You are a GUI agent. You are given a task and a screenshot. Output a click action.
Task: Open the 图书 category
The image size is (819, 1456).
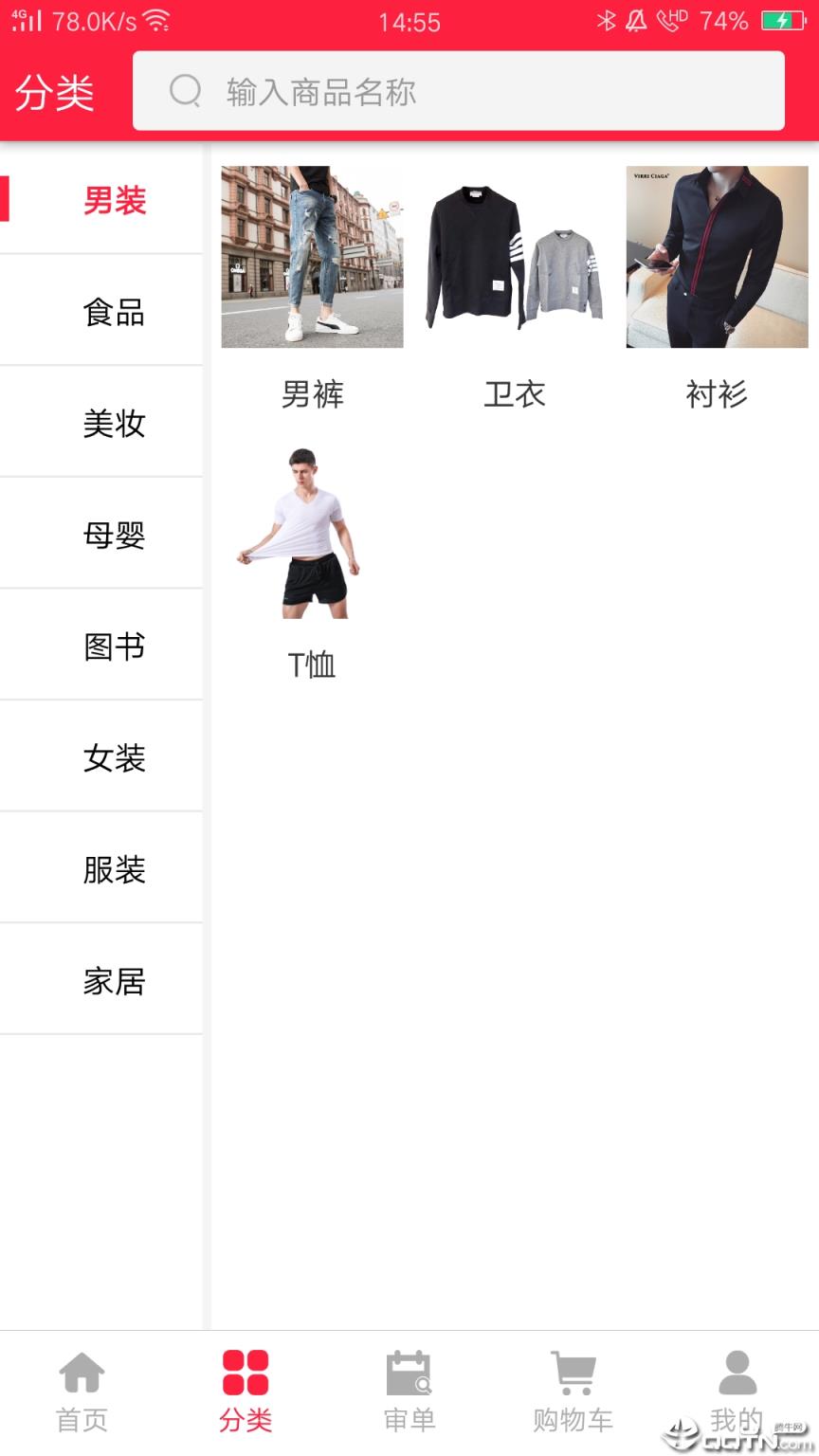coord(114,645)
